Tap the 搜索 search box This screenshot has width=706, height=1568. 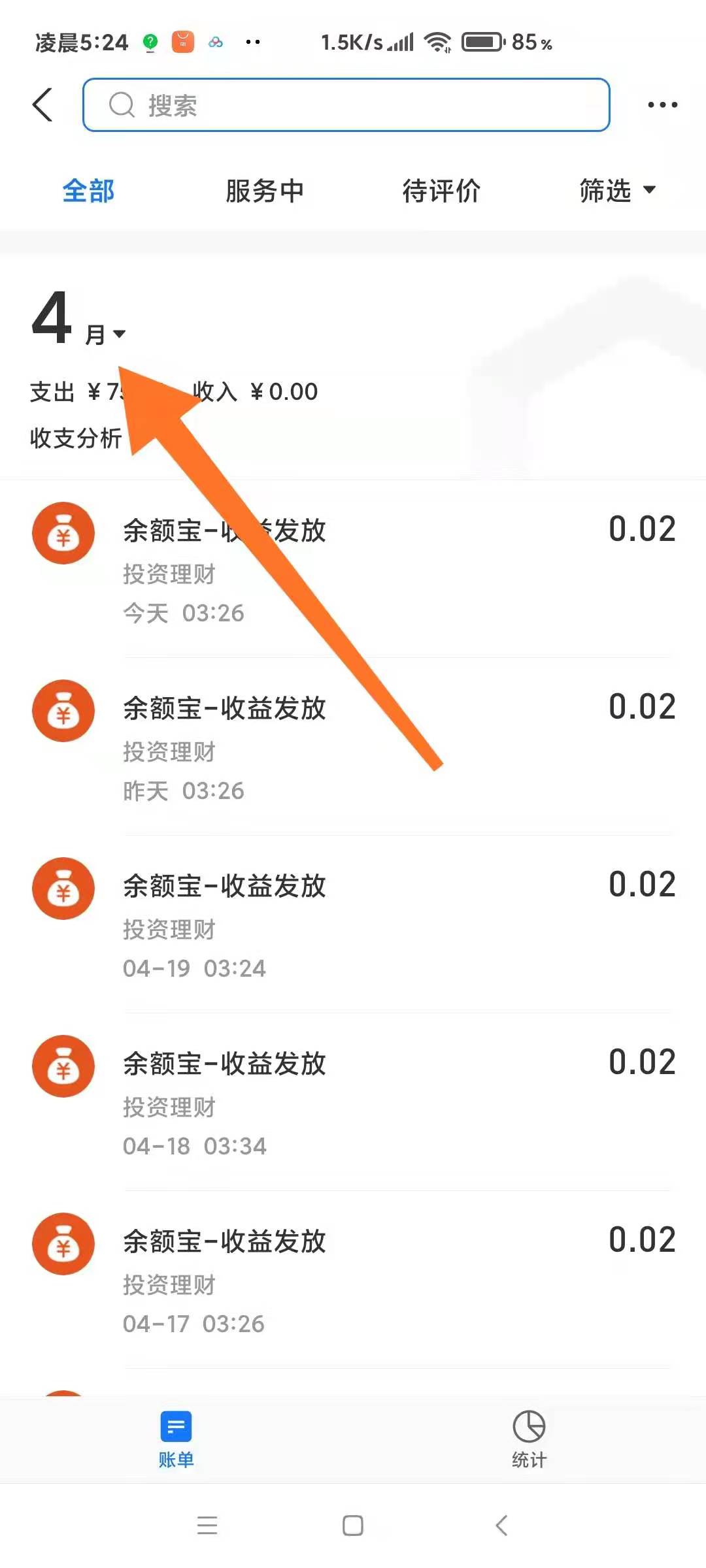[x=346, y=105]
